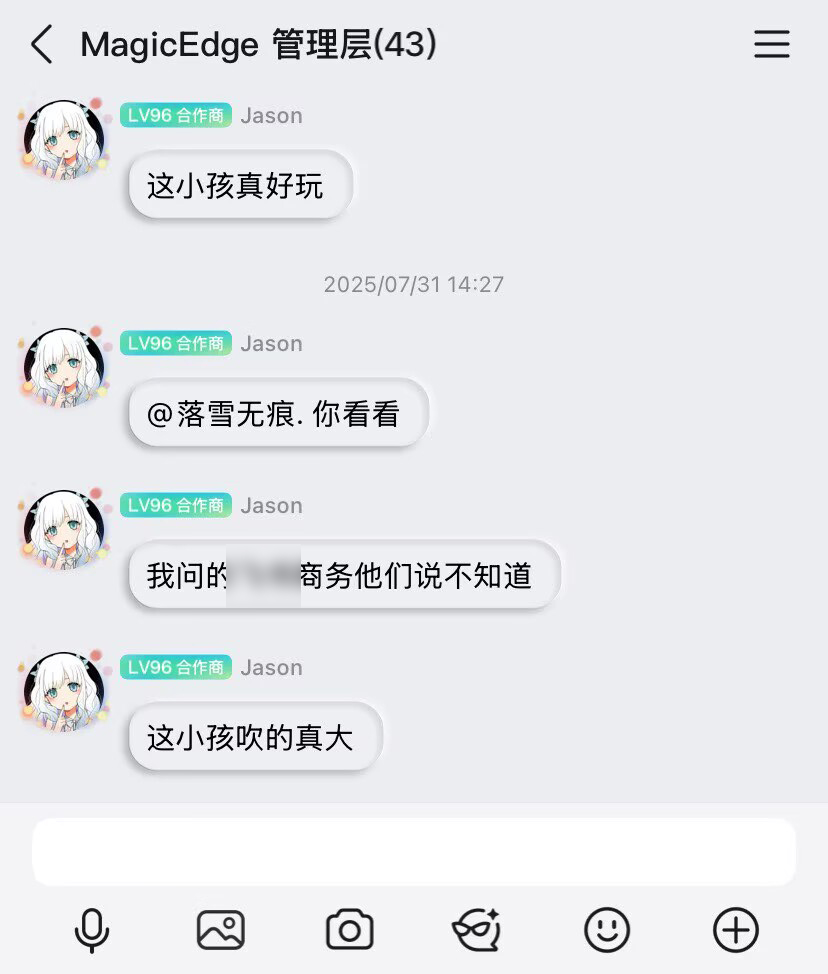The height and width of the screenshot is (974, 828).
Task: Open Jason's avatar beside 这小孩吹的真大
Action: click(63, 691)
